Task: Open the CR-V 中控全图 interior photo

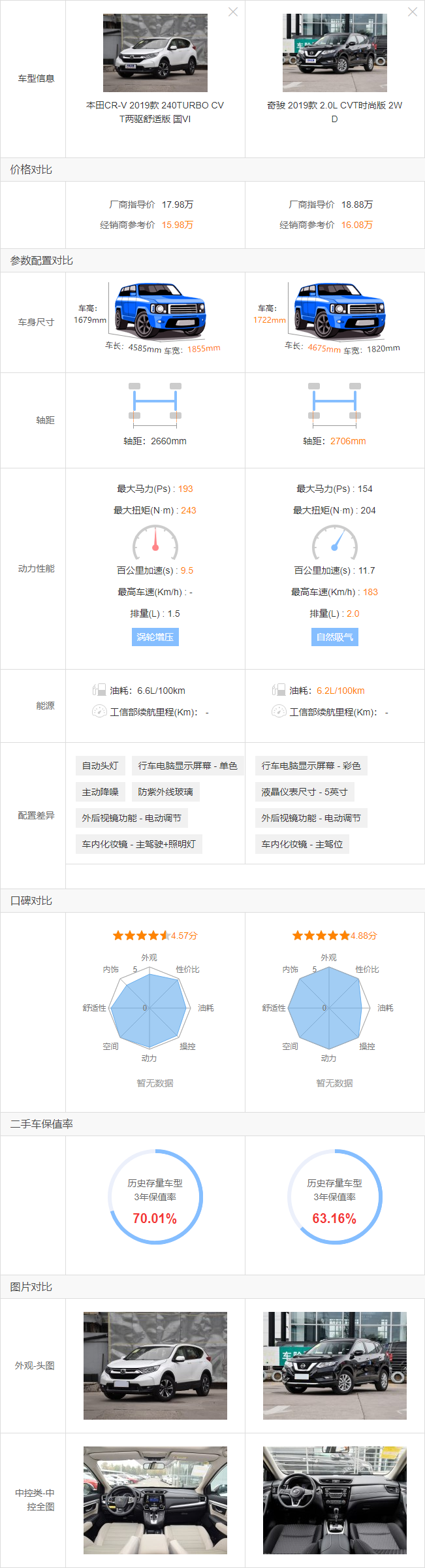Action: tap(155, 1500)
